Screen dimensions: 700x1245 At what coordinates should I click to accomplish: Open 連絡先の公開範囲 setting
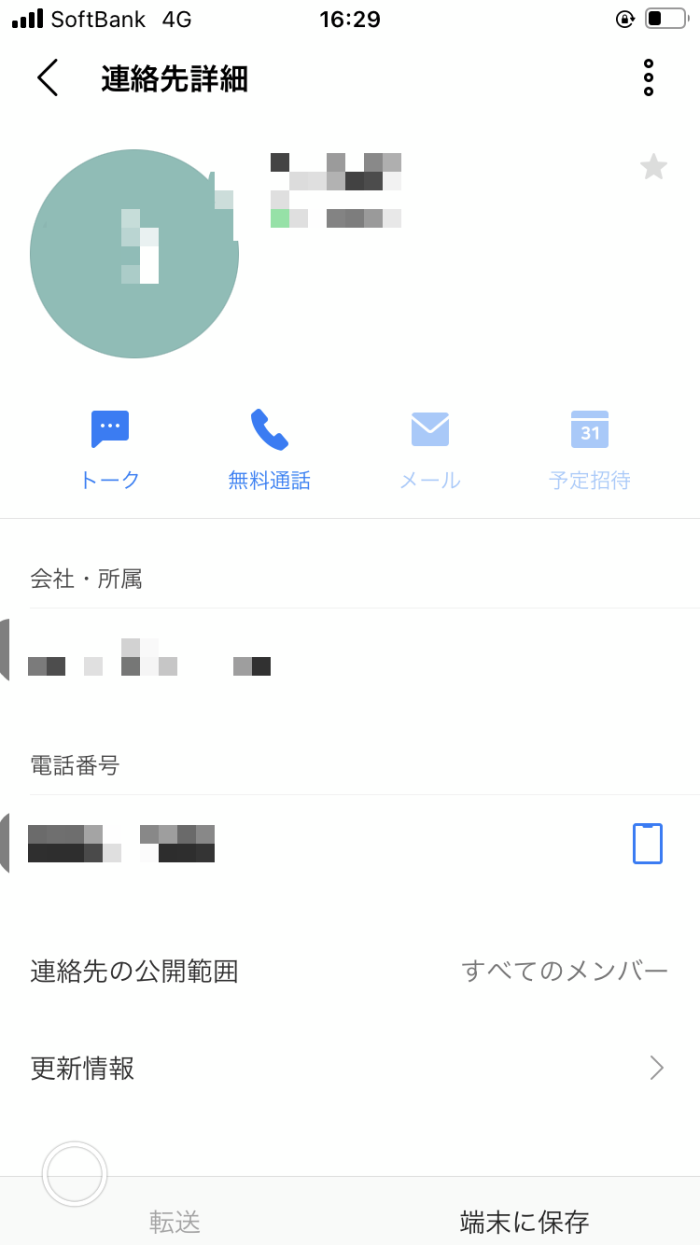click(350, 971)
